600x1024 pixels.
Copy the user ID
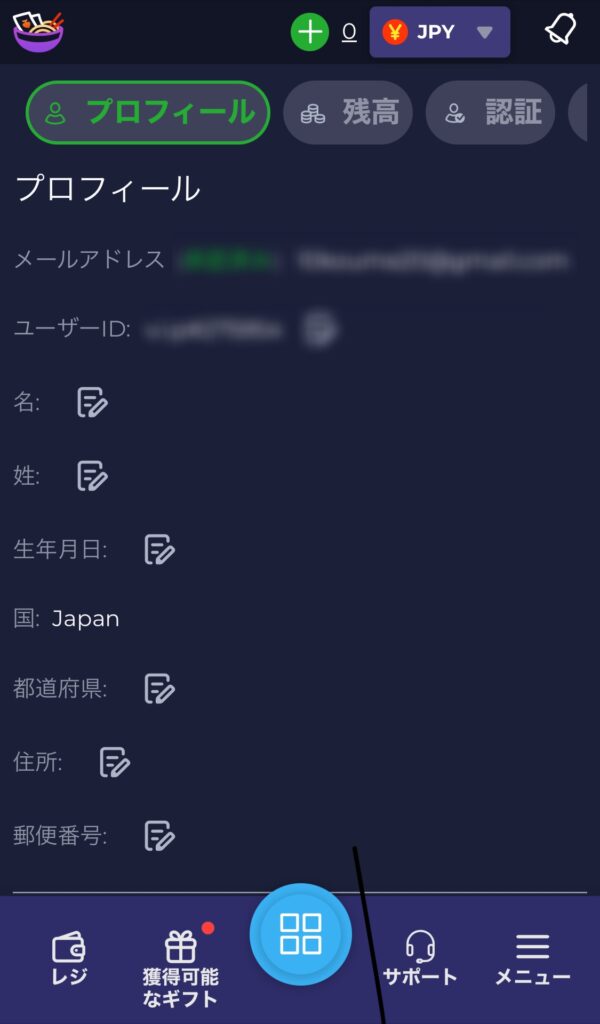(x=319, y=329)
